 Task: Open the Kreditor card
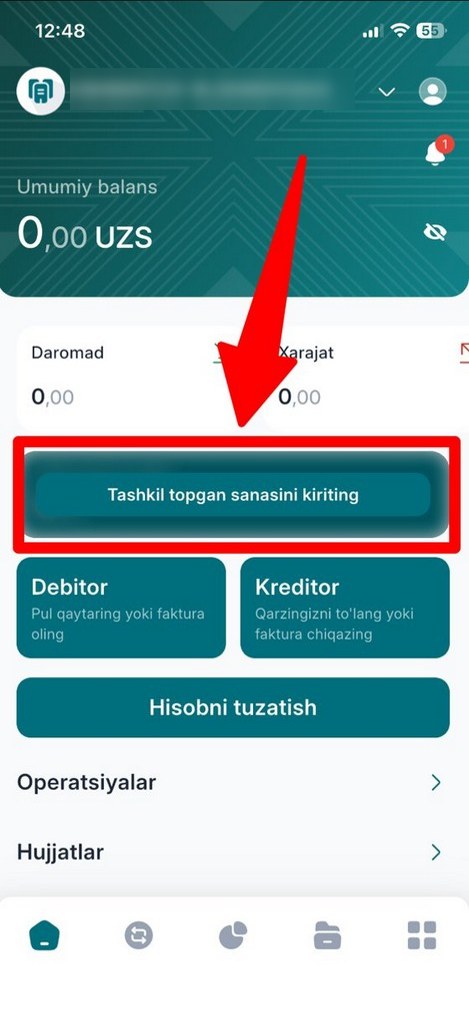click(345, 608)
